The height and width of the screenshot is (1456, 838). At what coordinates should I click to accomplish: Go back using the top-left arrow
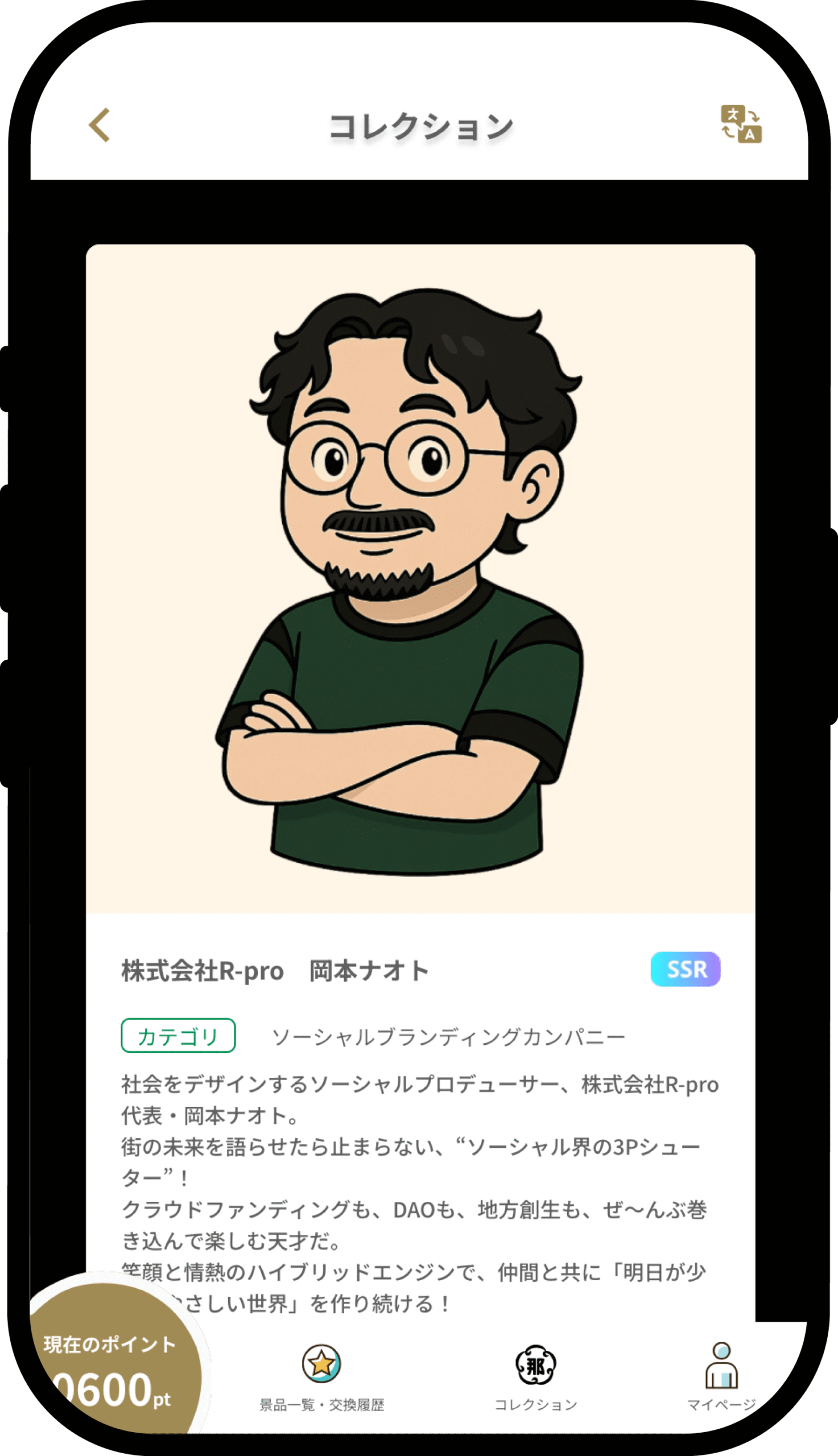click(x=100, y=124)
